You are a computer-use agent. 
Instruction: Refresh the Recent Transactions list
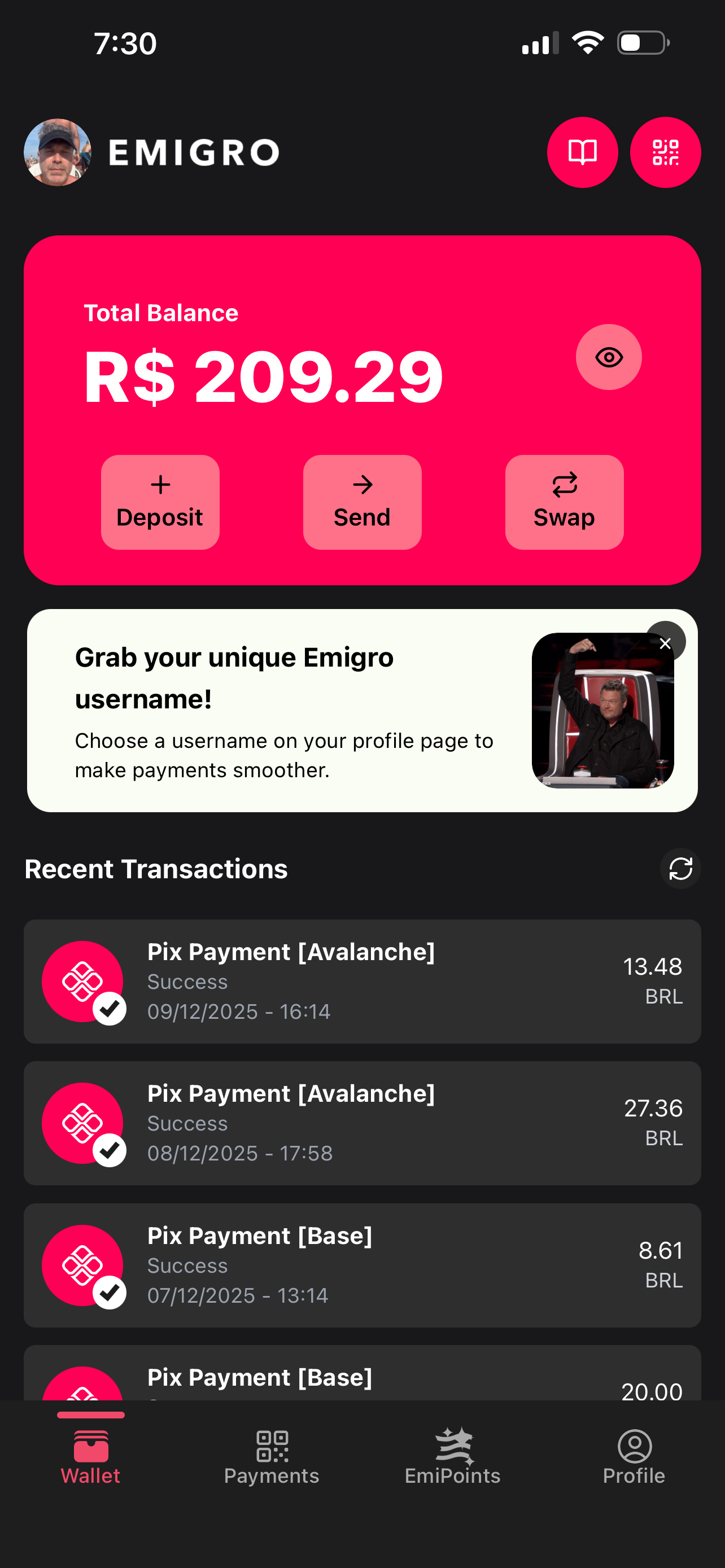click(x=680, y=869)
